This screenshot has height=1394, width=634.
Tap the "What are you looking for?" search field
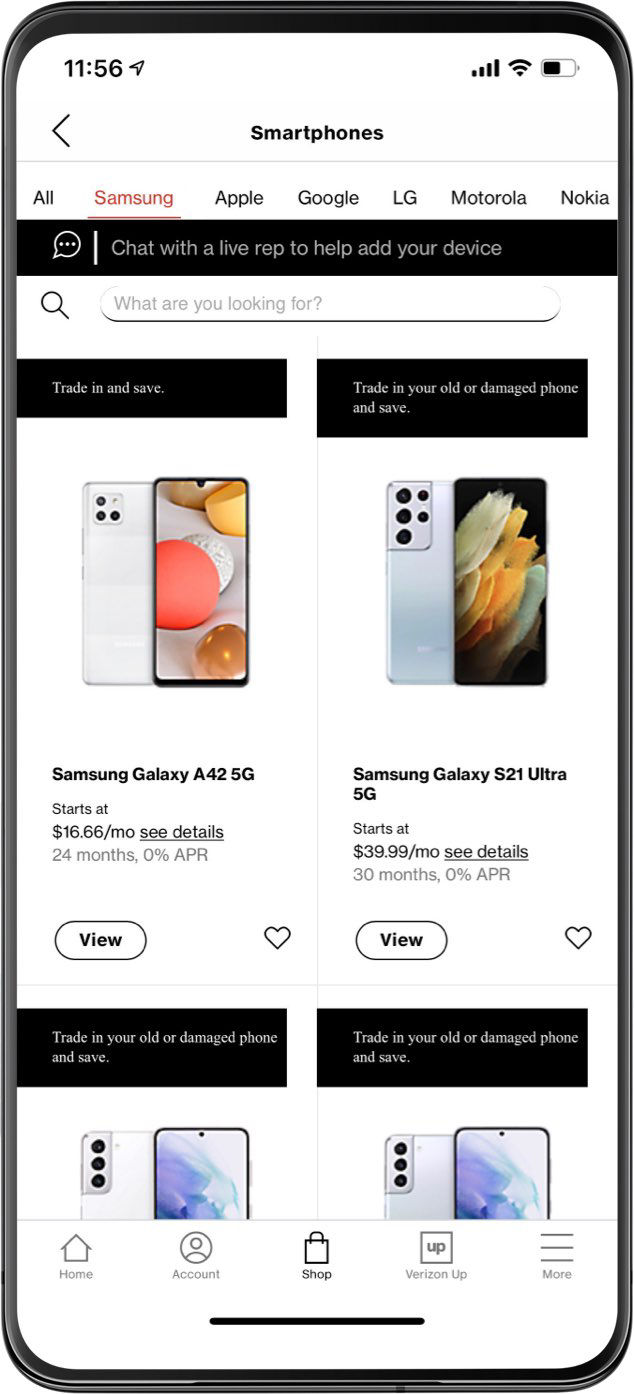(x=330, y=304)
